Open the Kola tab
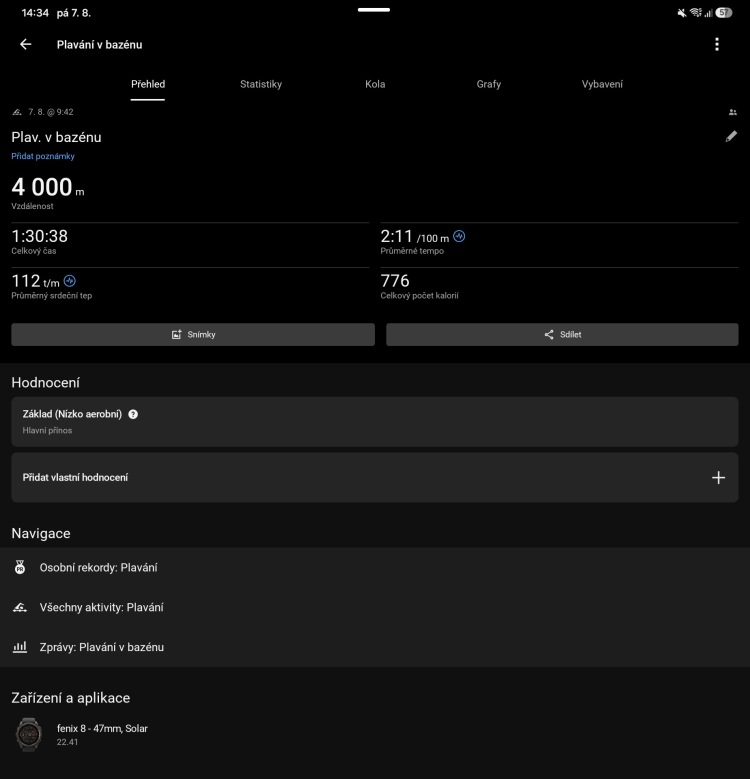The image size is (750, 779). 375,84
